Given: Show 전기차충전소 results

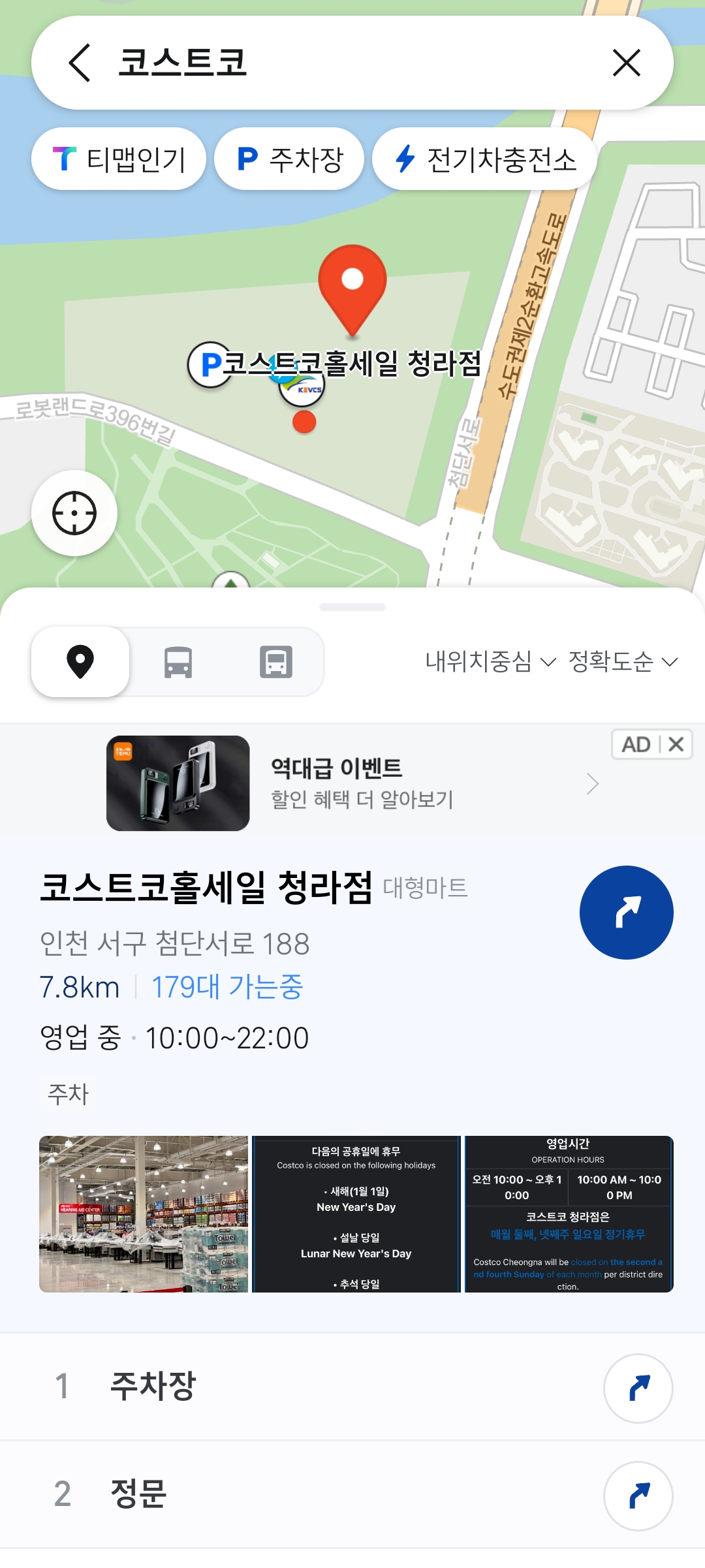Looking at the screenshot, I should [x=484, y=159].
